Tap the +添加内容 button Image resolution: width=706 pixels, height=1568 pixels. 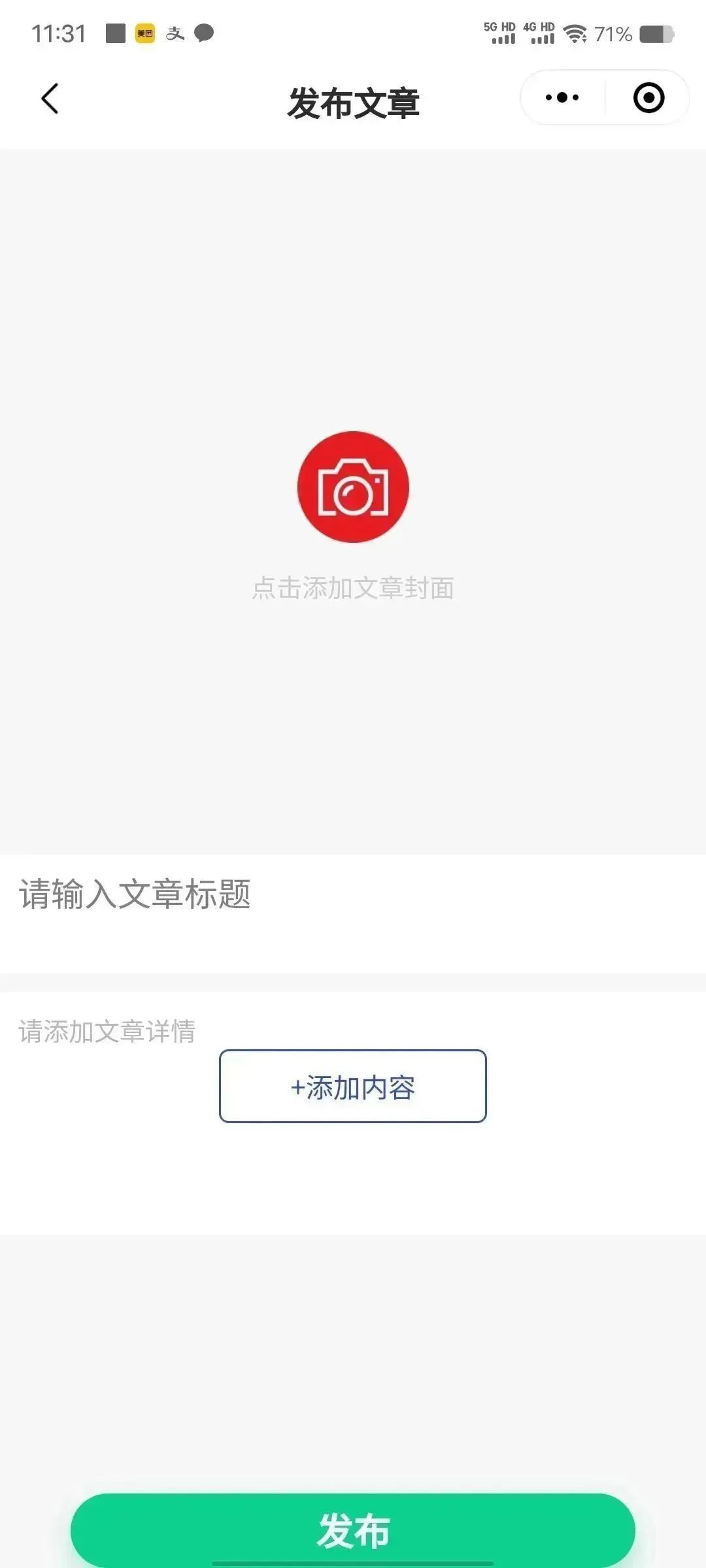coord(353,1087)
